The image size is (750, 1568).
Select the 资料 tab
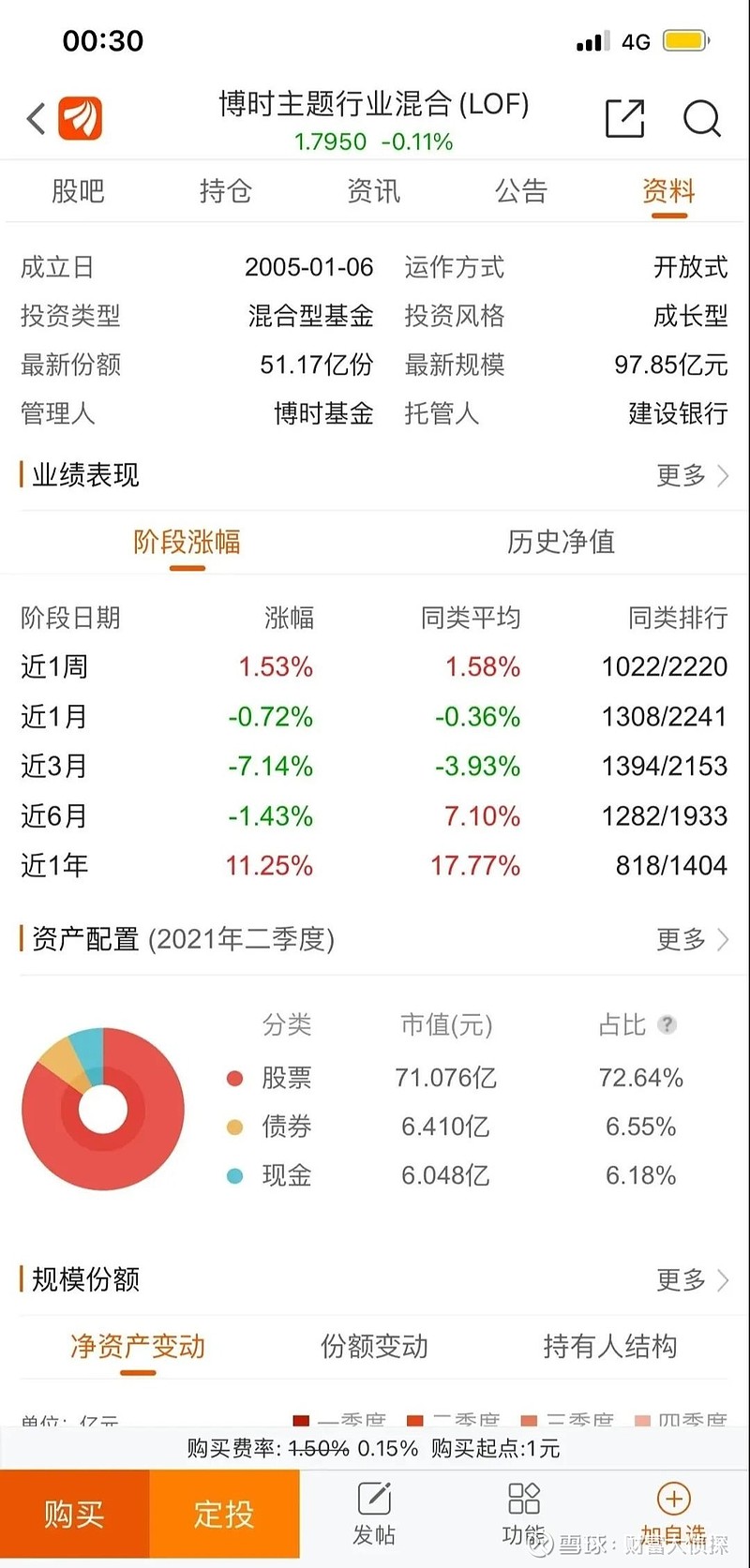tap(668, 191)
